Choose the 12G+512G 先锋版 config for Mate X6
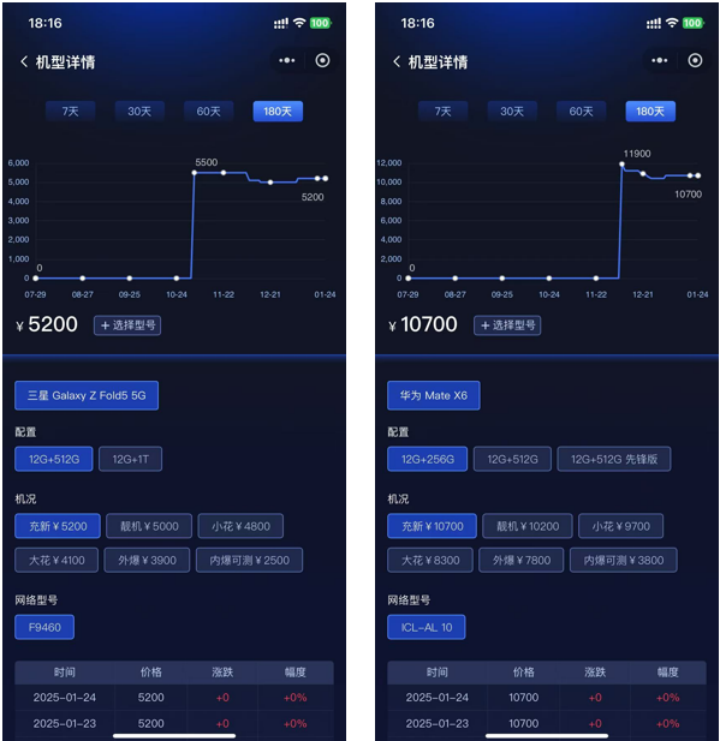The height and width of the screenshot is (741, 720). click(x=616, y=459)
